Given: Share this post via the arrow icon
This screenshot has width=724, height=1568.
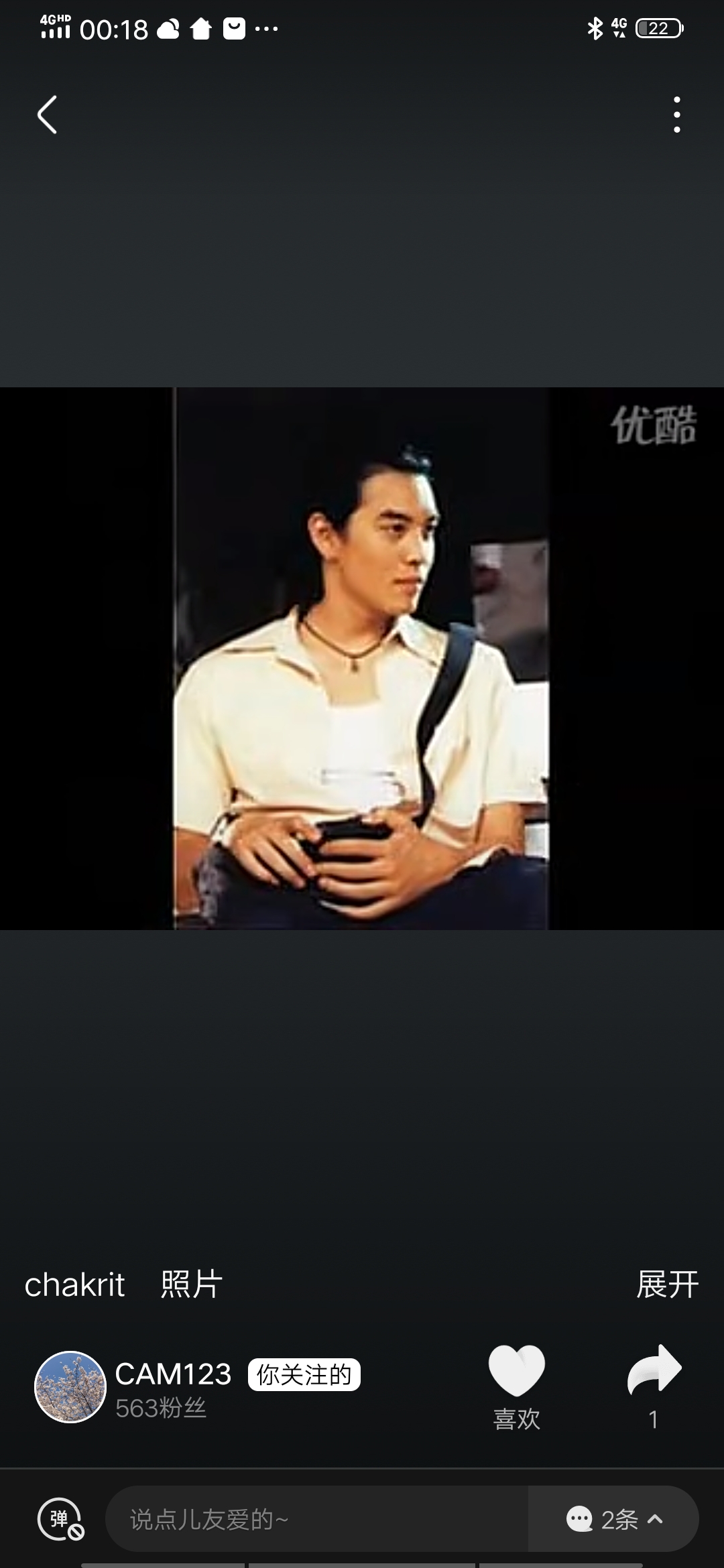Looking at the screenshot, I should tap(654, 1372).
